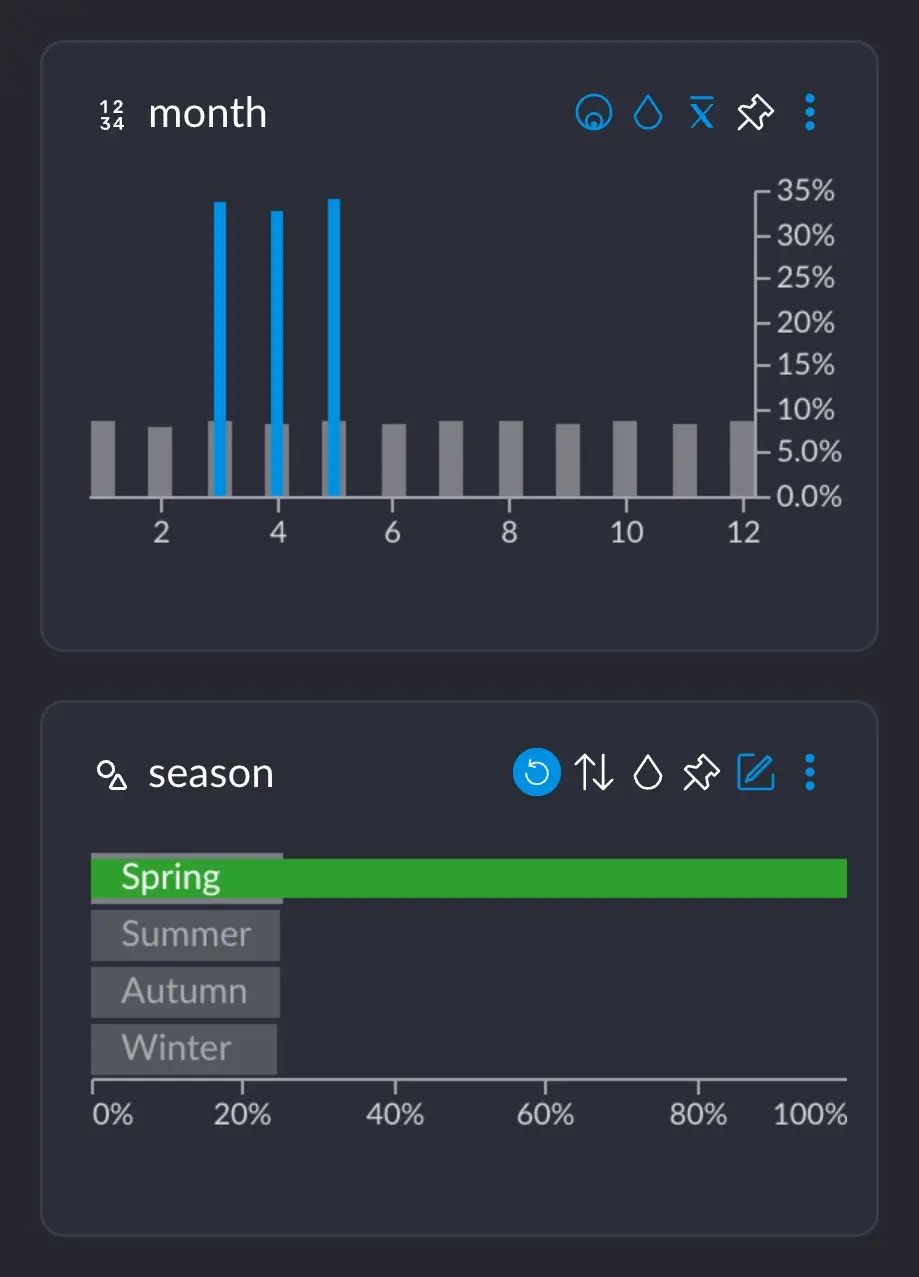Pin the month card
Viewport: 919px width, 1277px height.
755,113
